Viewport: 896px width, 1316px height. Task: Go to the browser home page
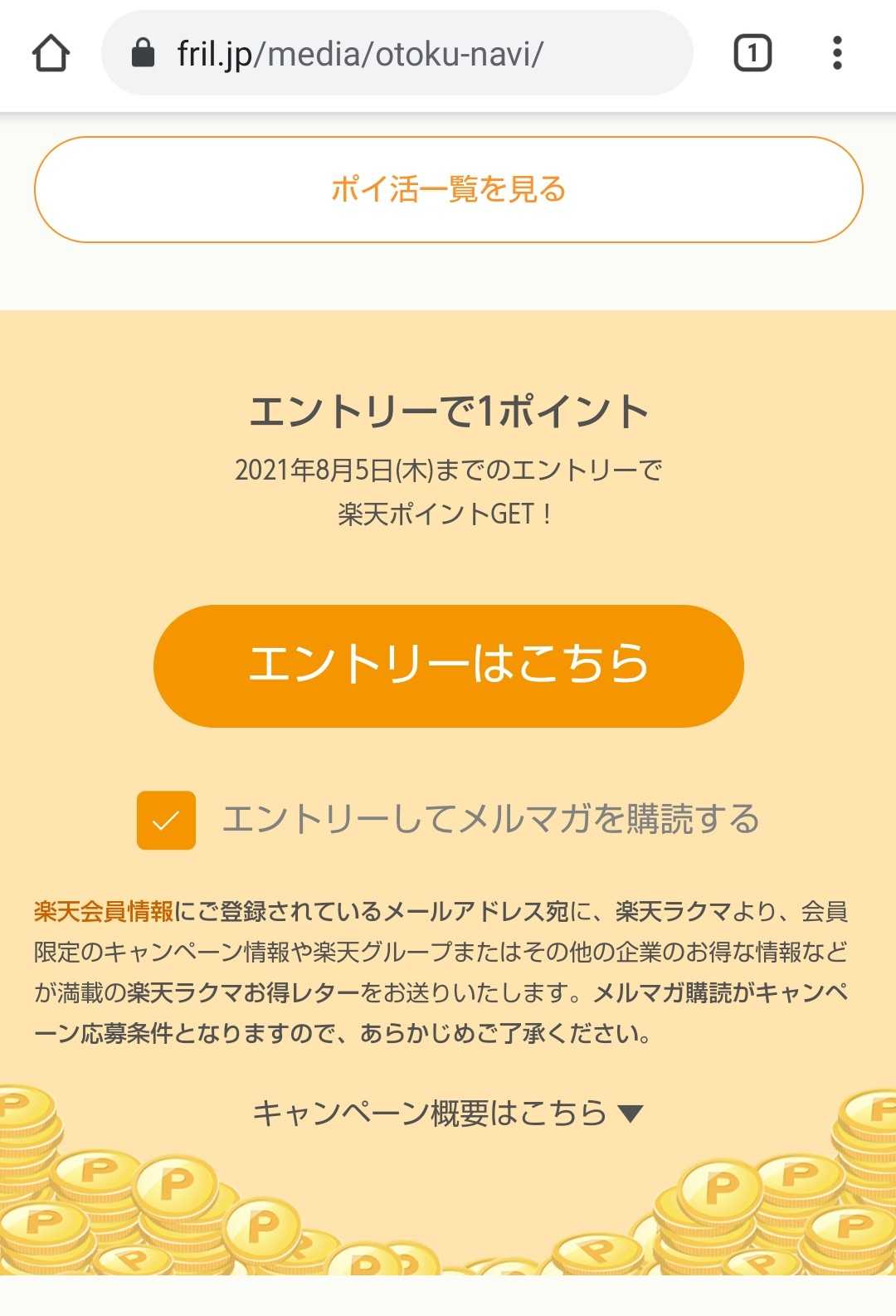tap(51, 54)
